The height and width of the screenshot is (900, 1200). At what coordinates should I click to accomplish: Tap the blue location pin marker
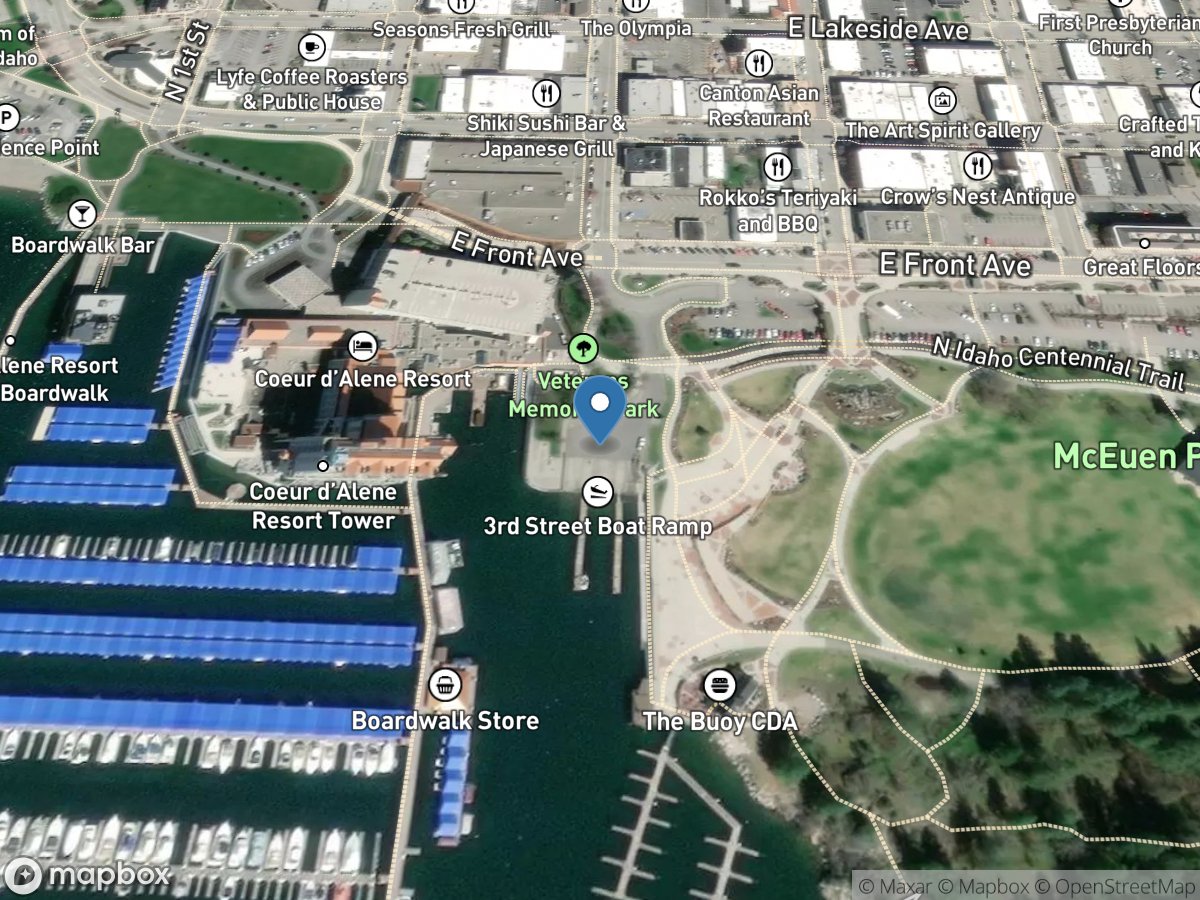[600, 408]
